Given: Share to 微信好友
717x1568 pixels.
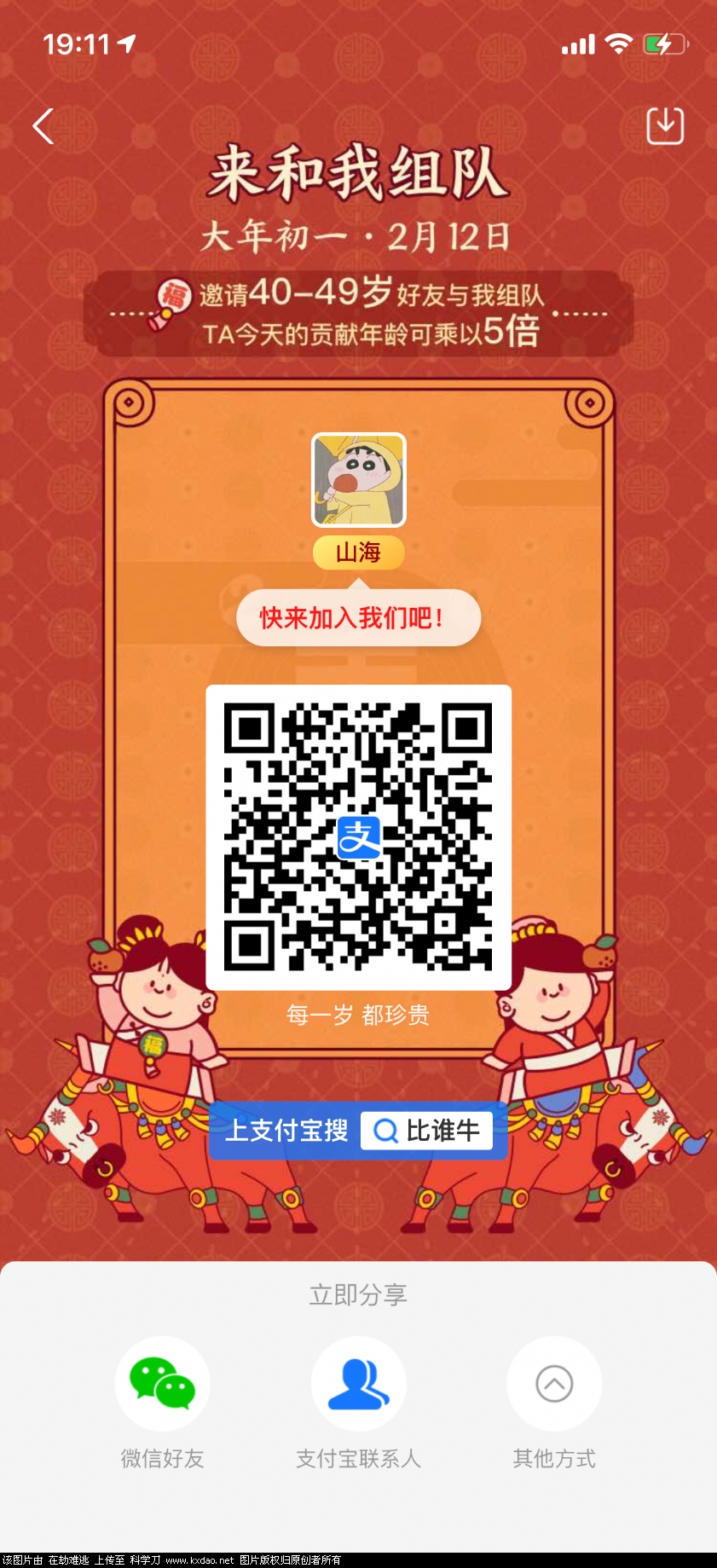Looking at the screenshot, I should 162,1383.
